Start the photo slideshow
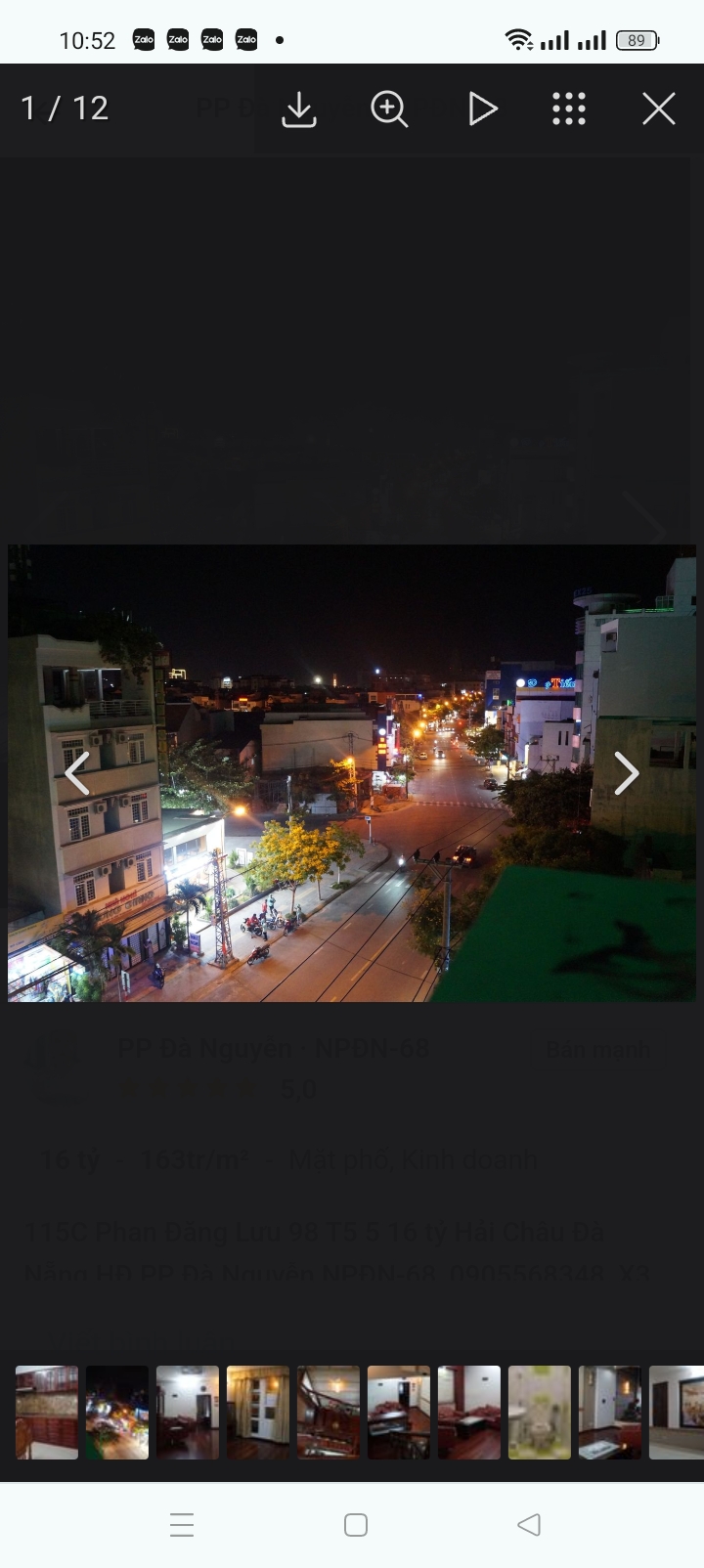Viewport: 704px width, 1568px height. tap(482, 109)
